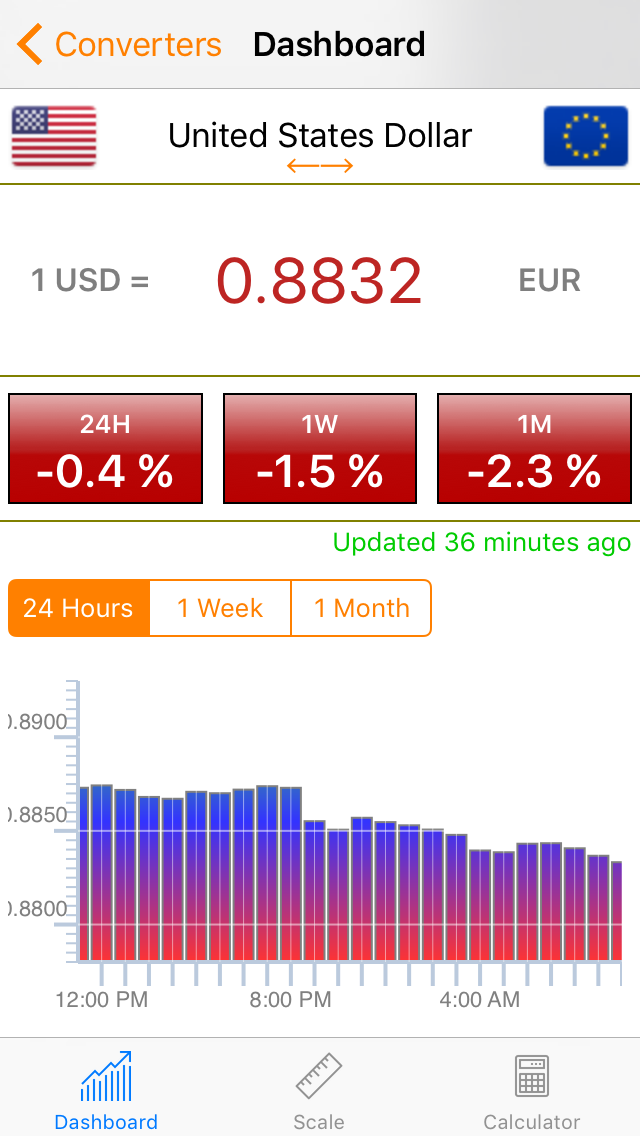Screen dimensions: 640x1136
Task: Switch chart to 1 Month
Action: tap(361, 608)
